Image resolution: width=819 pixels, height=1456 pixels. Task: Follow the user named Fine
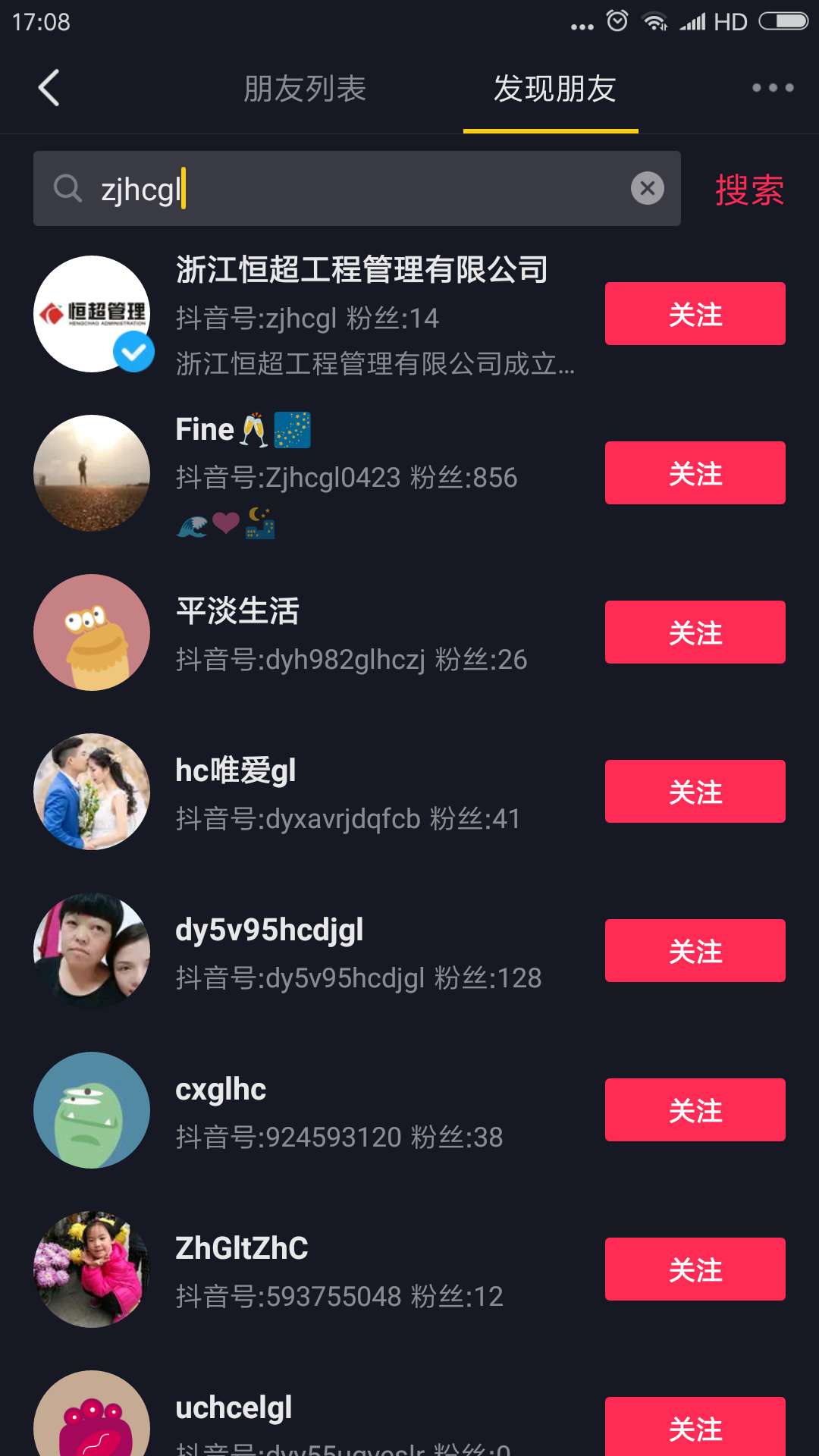coord(695,473)
